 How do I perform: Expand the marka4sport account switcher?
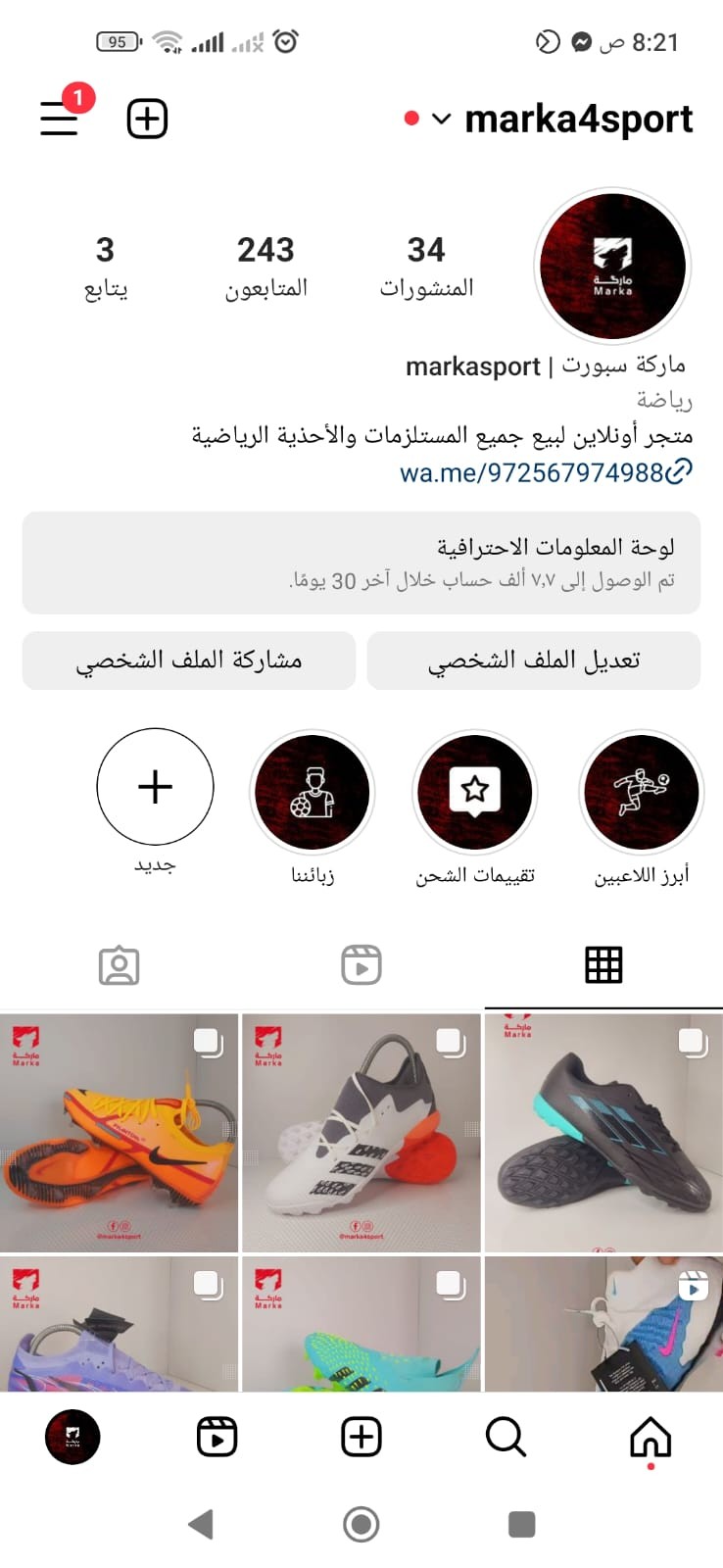point(550,119)
